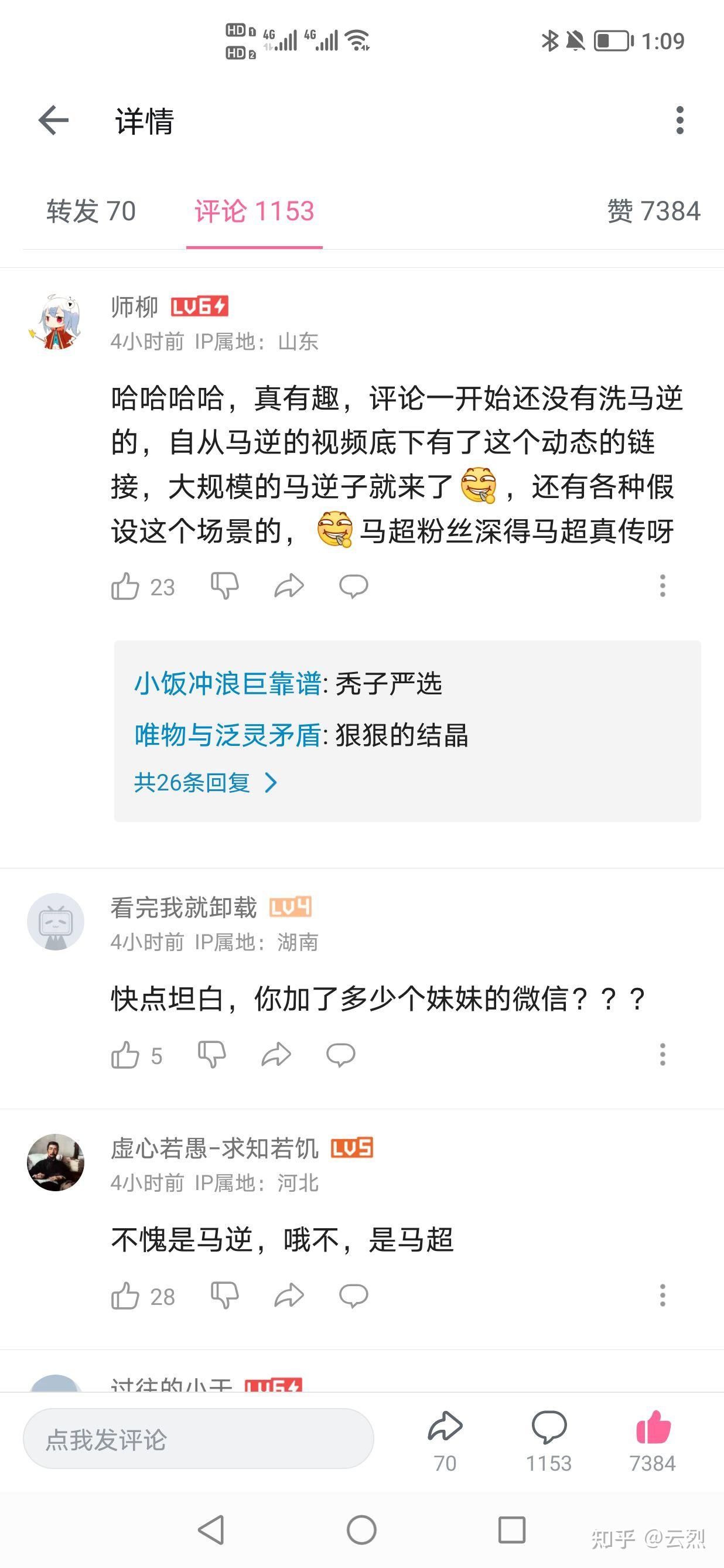Share 师柳's comment
724x1568 pixels.
pos(289,586)
